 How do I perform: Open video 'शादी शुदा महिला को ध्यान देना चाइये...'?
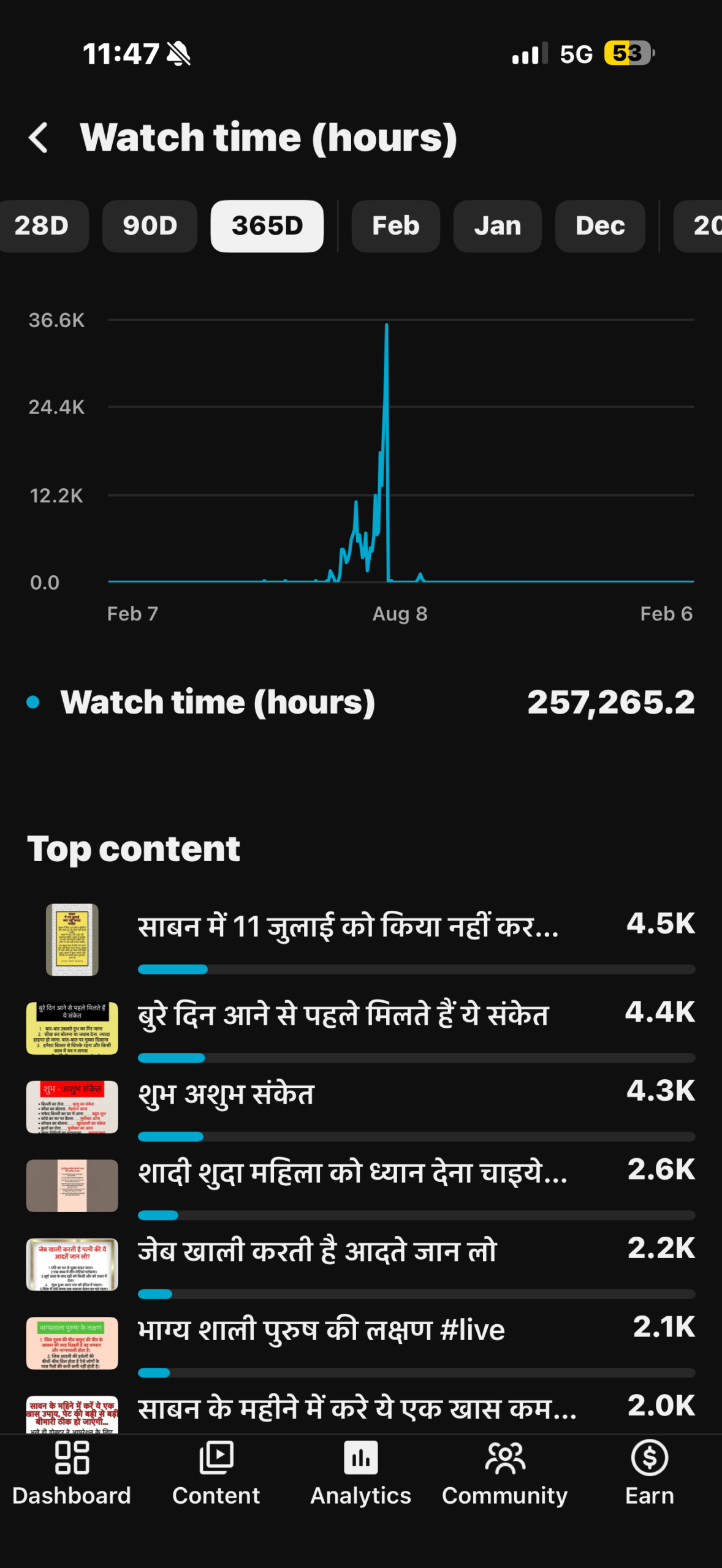point(352,1173)
